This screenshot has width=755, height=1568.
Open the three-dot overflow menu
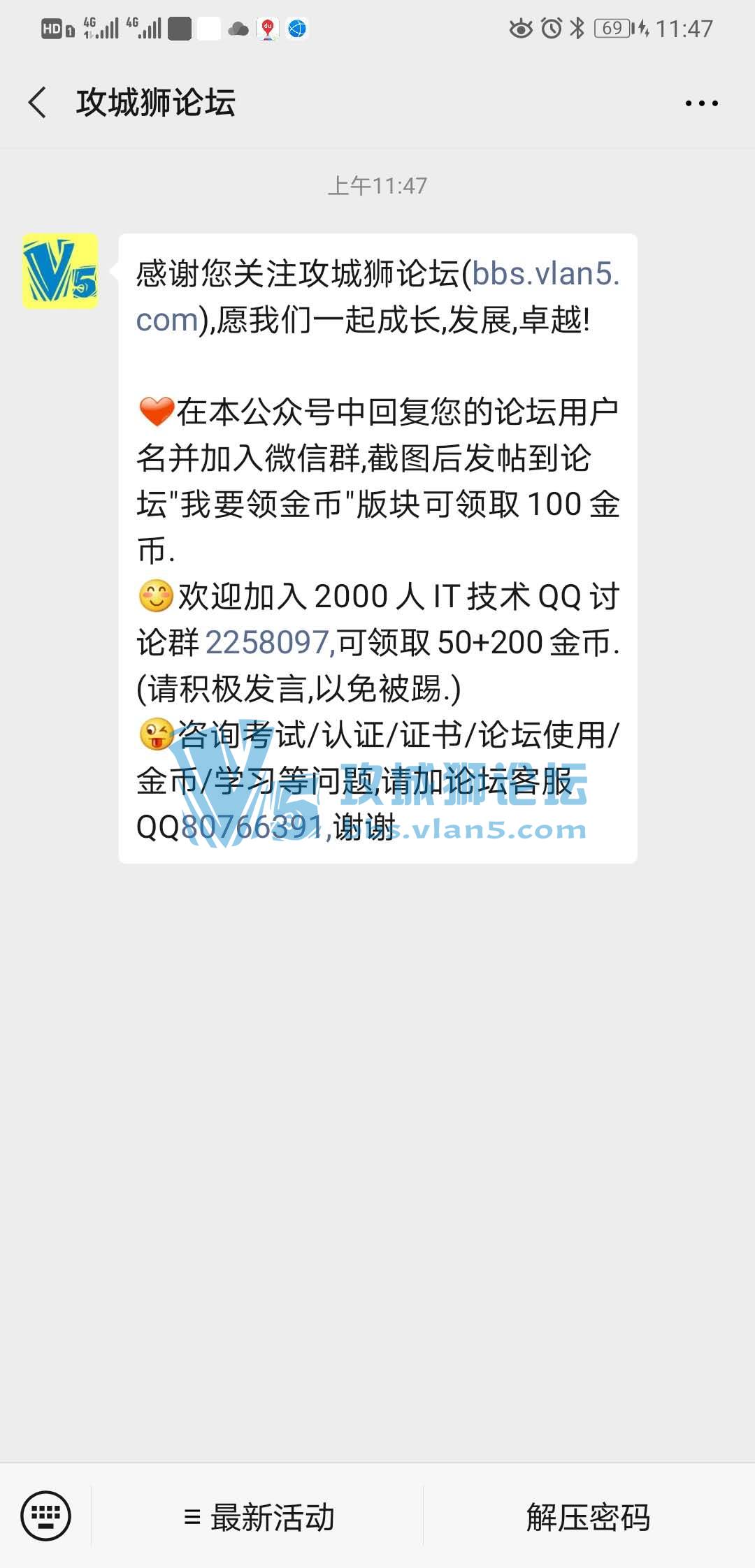701,103
